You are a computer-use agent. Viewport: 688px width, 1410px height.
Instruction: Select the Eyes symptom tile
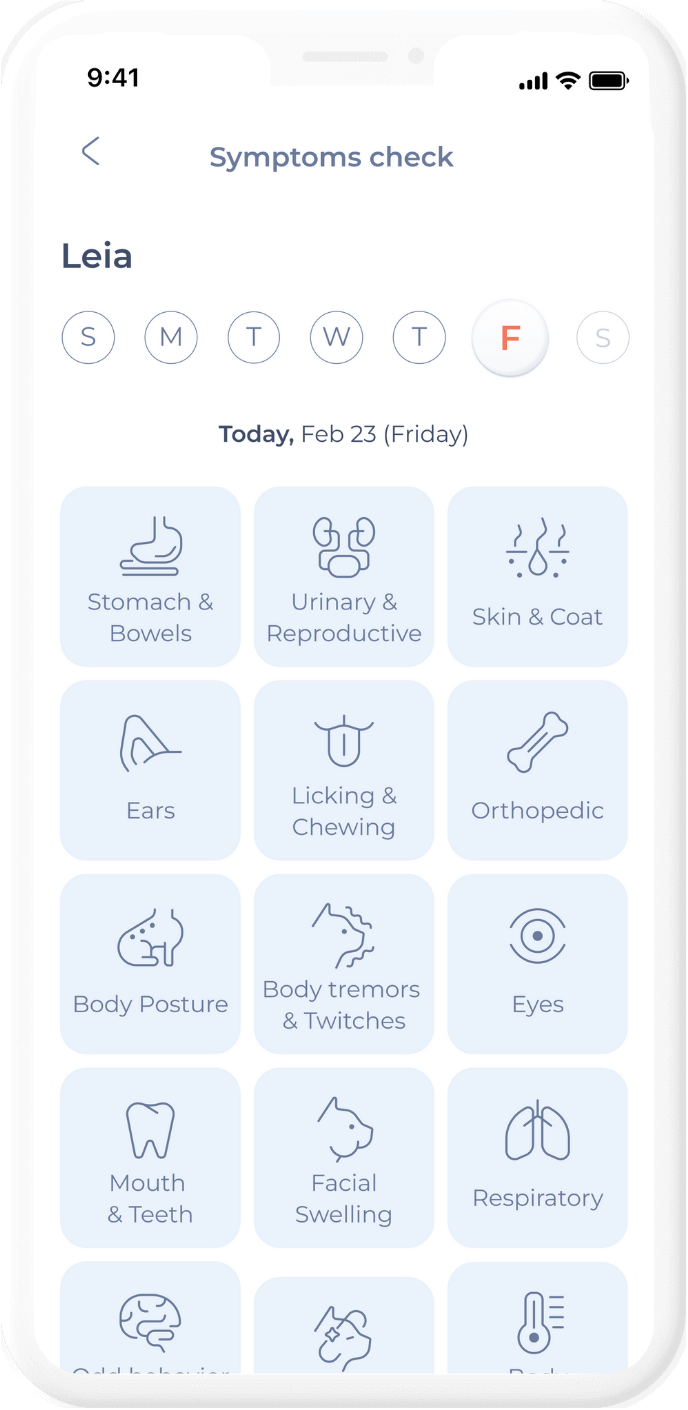[x=538, y=964]
